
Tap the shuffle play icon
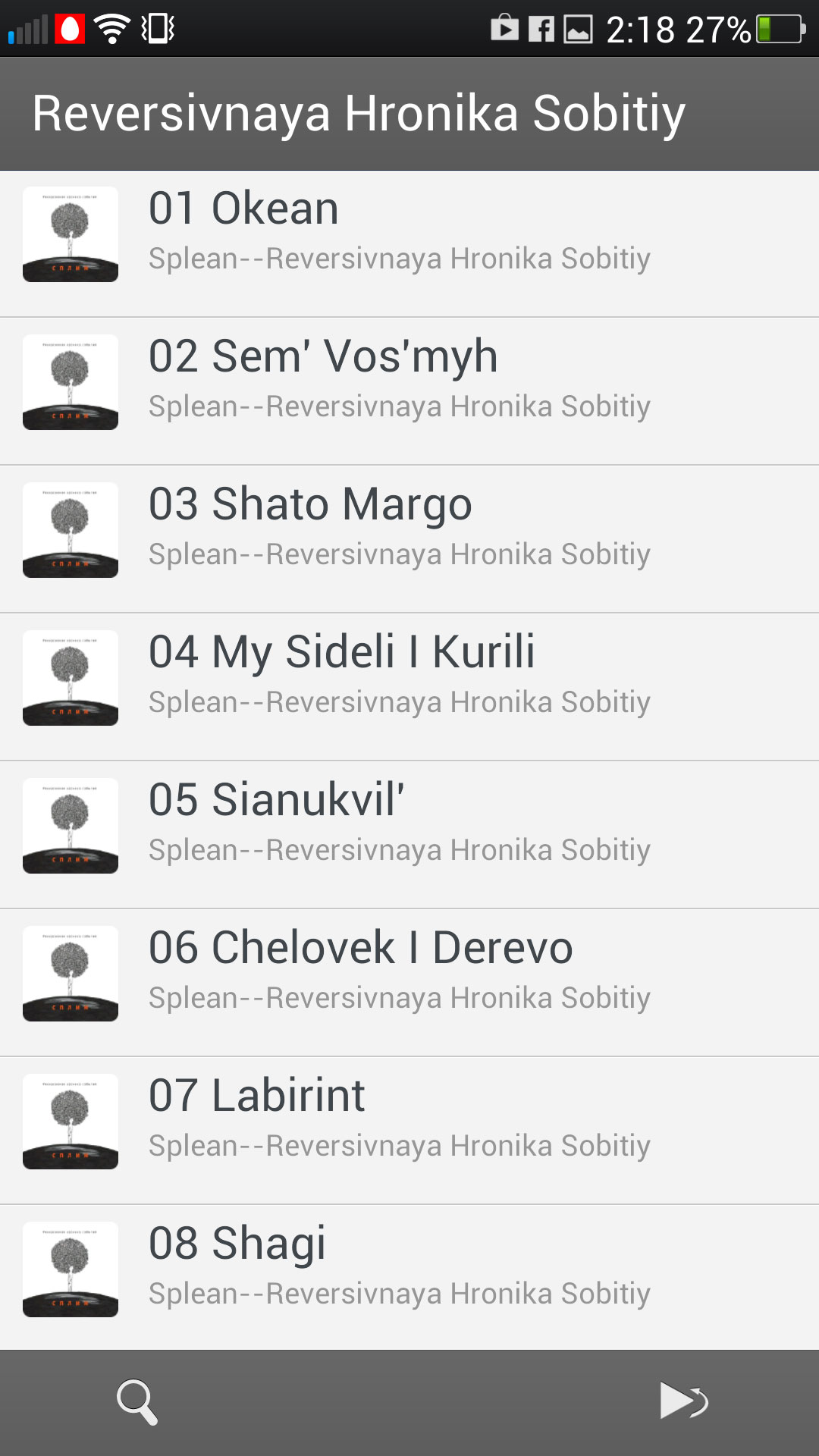pyautogui.click(x=683, y=1401)
